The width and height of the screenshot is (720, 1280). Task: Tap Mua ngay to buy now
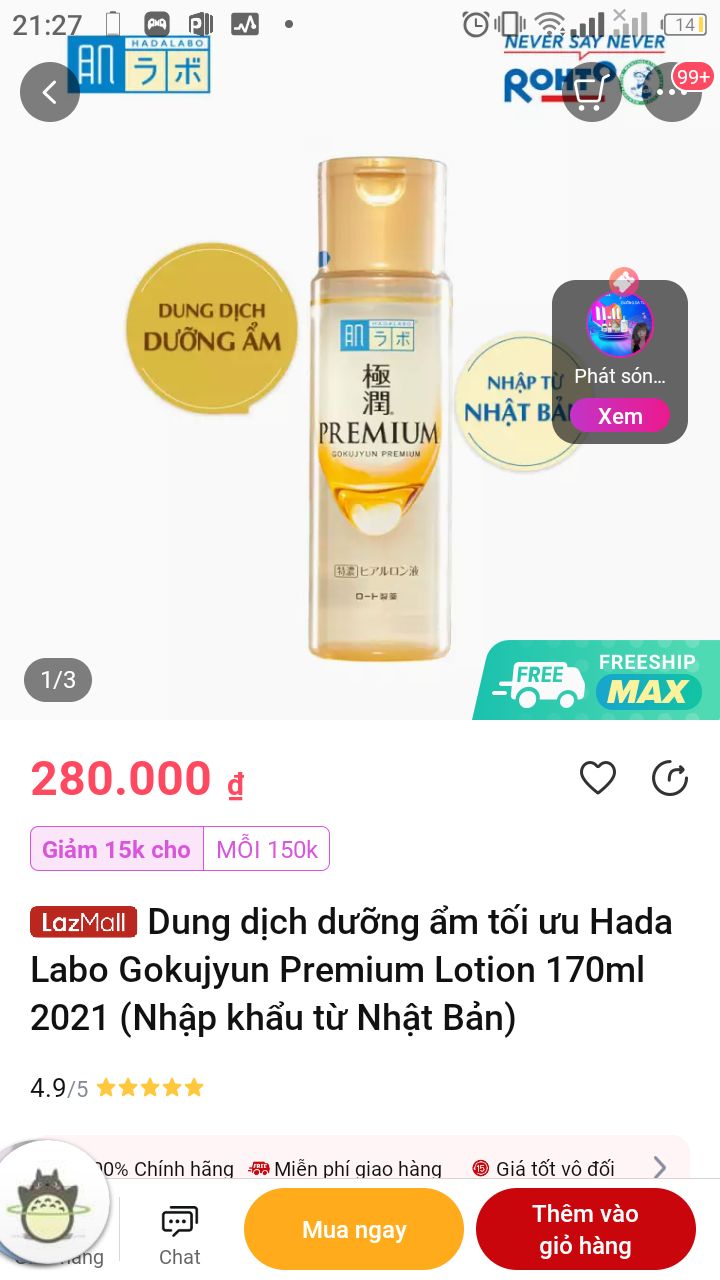(x=354, y=1229)
